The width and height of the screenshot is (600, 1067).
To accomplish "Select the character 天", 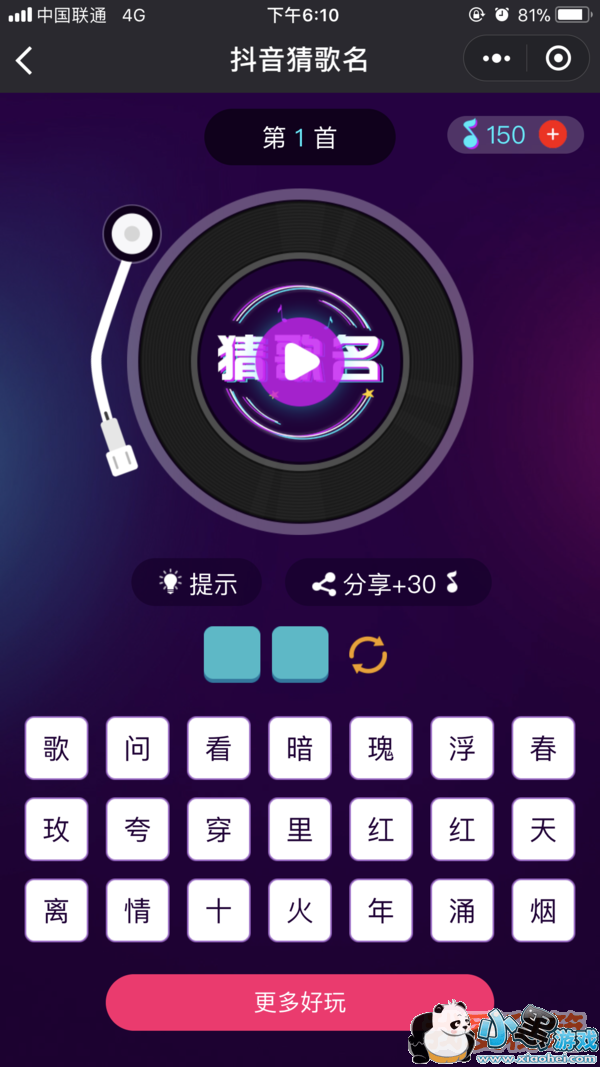I will click(543, 829).
